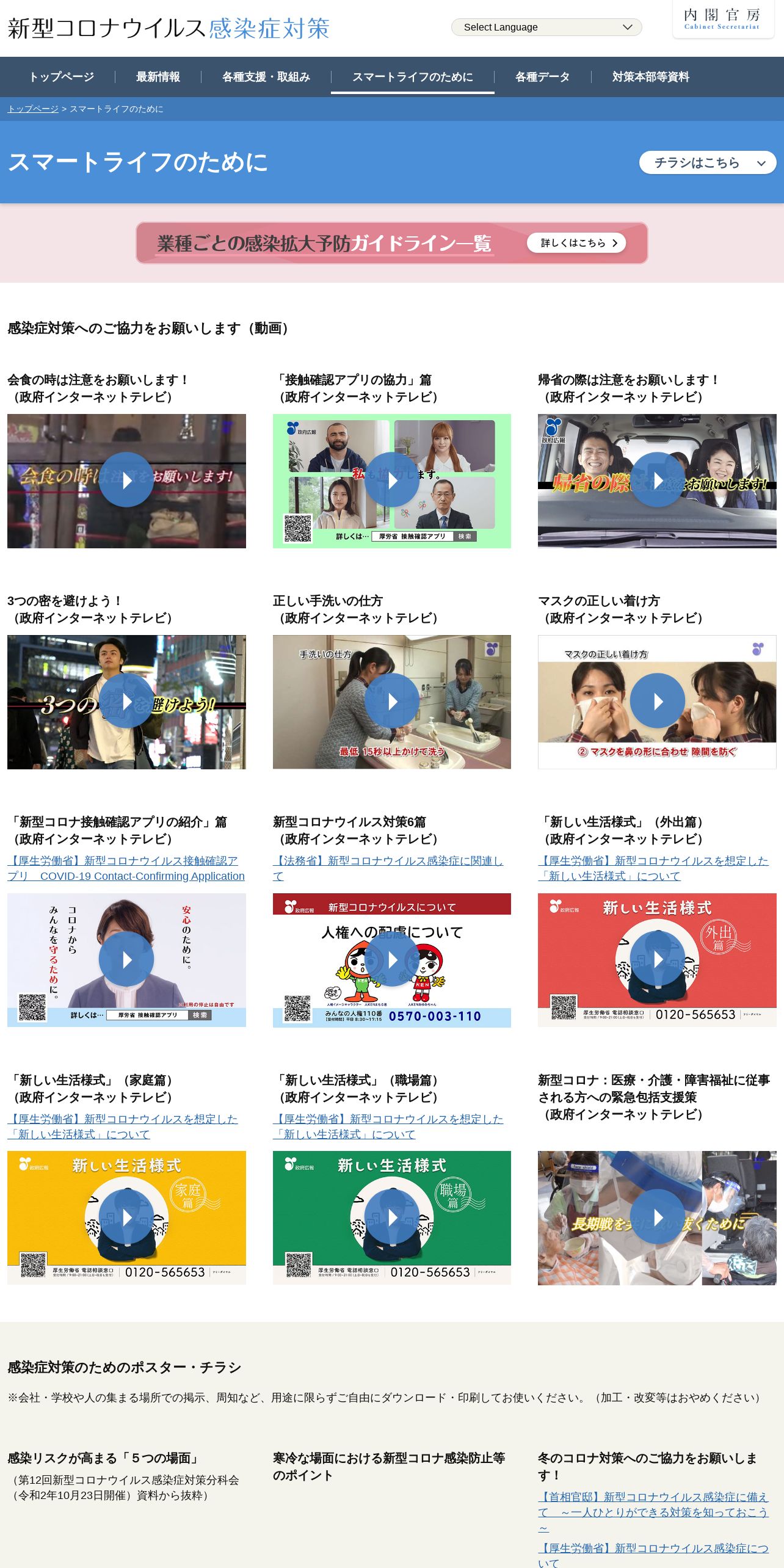Expand the チラシはこちら dropdown

click(707, 162)
